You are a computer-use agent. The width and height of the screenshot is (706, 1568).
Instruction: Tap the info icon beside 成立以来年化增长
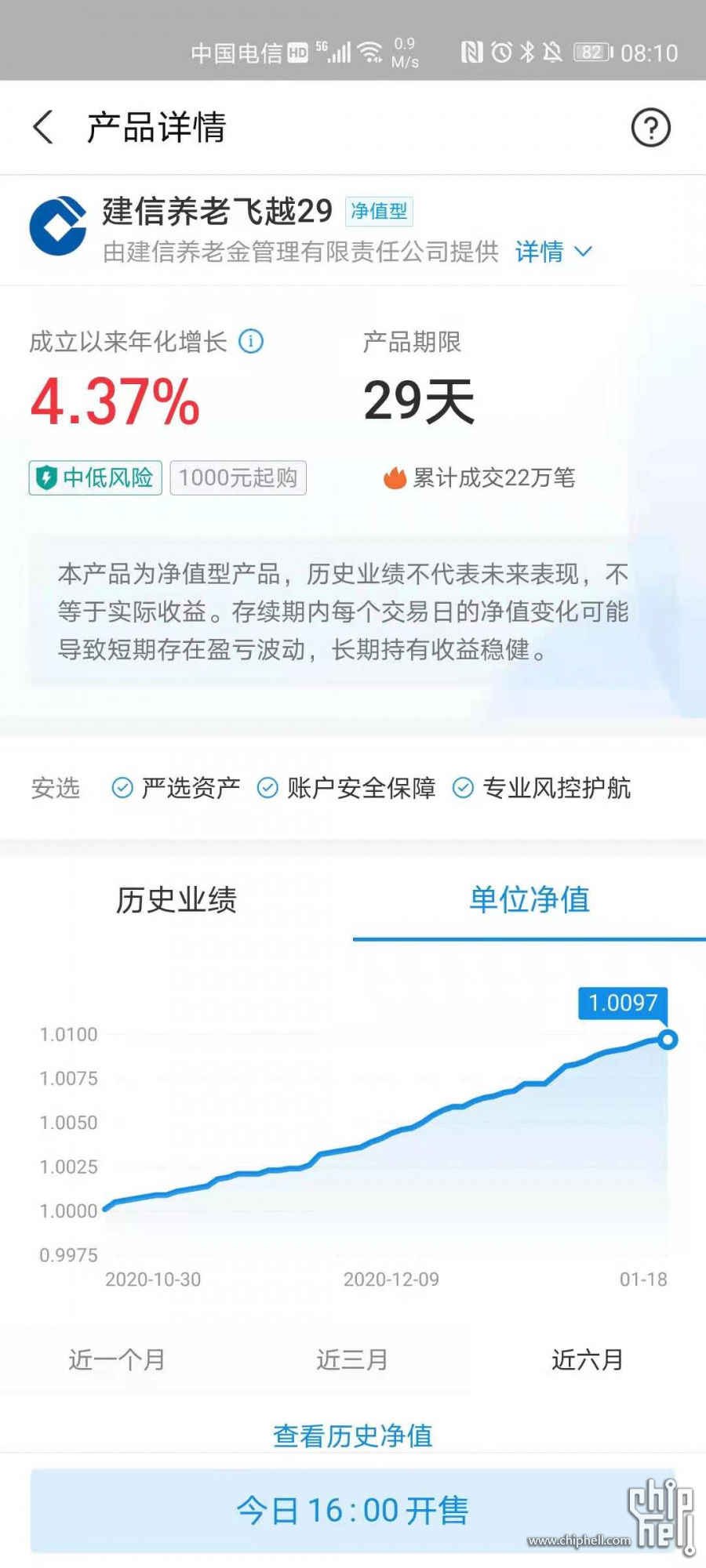(251, 342)
